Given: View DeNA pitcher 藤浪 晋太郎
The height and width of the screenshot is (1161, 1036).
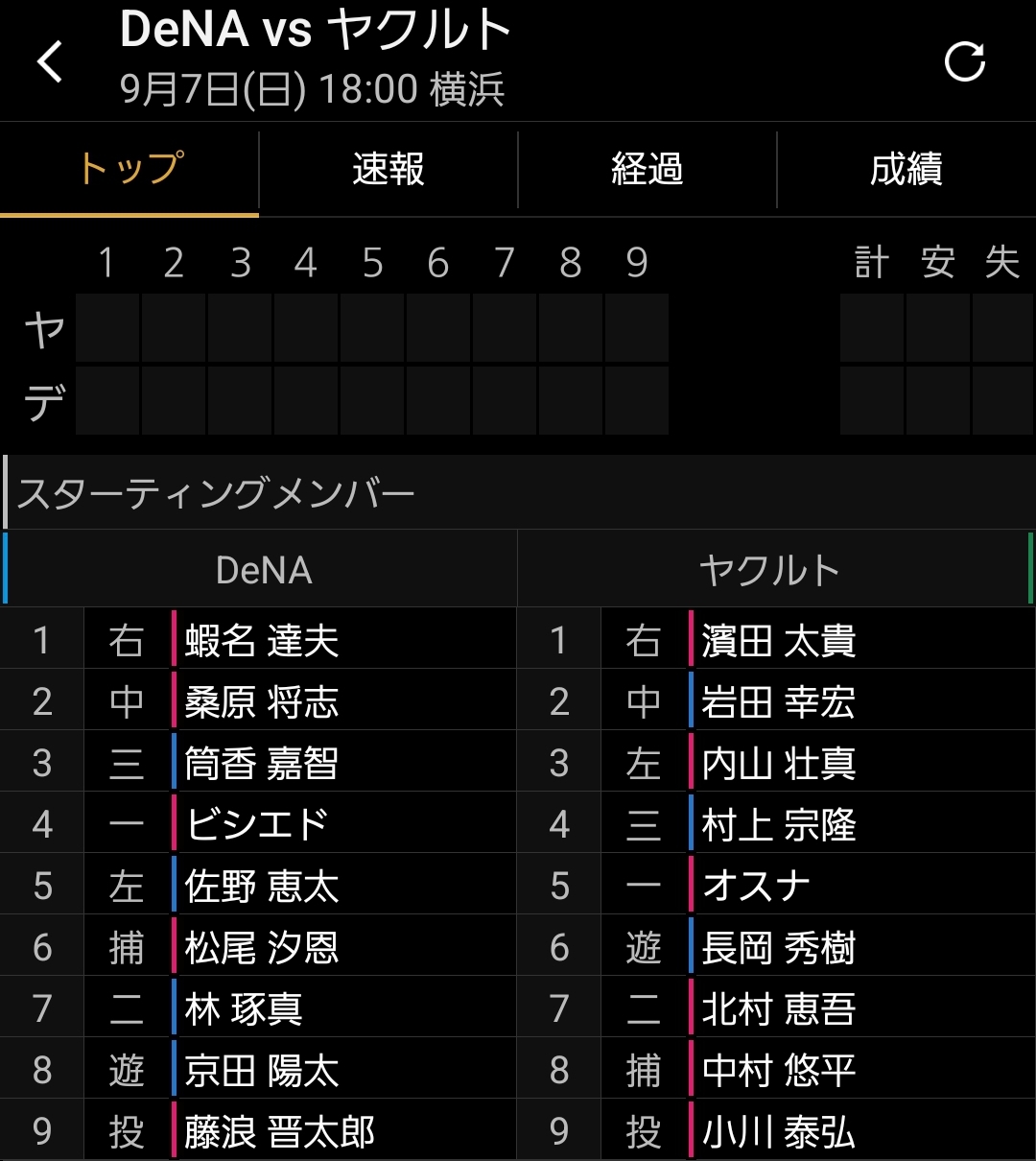Looking at the screenshot, I should [x=279, y=1132].
